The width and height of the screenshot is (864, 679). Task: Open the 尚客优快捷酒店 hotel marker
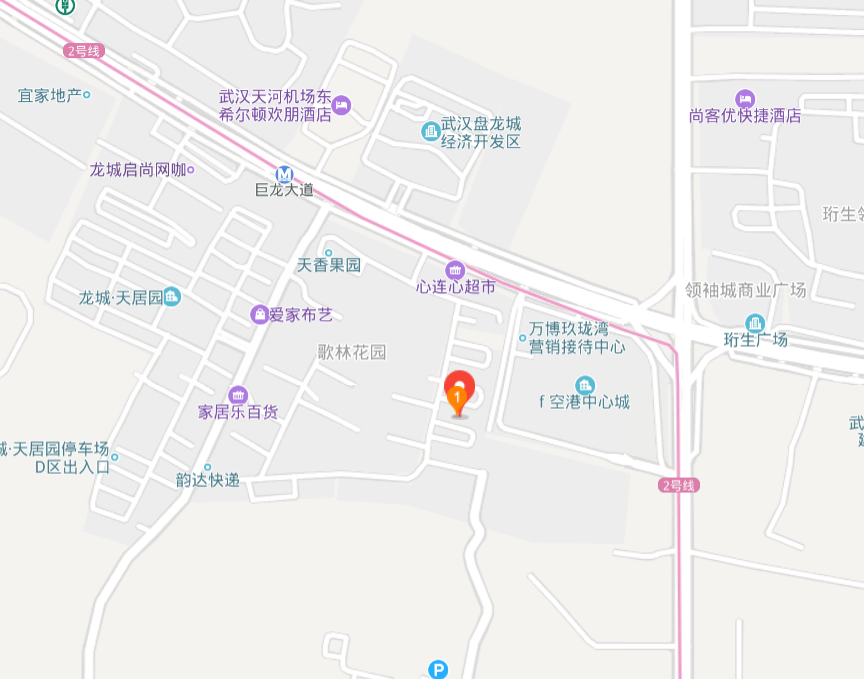[745, 99]
